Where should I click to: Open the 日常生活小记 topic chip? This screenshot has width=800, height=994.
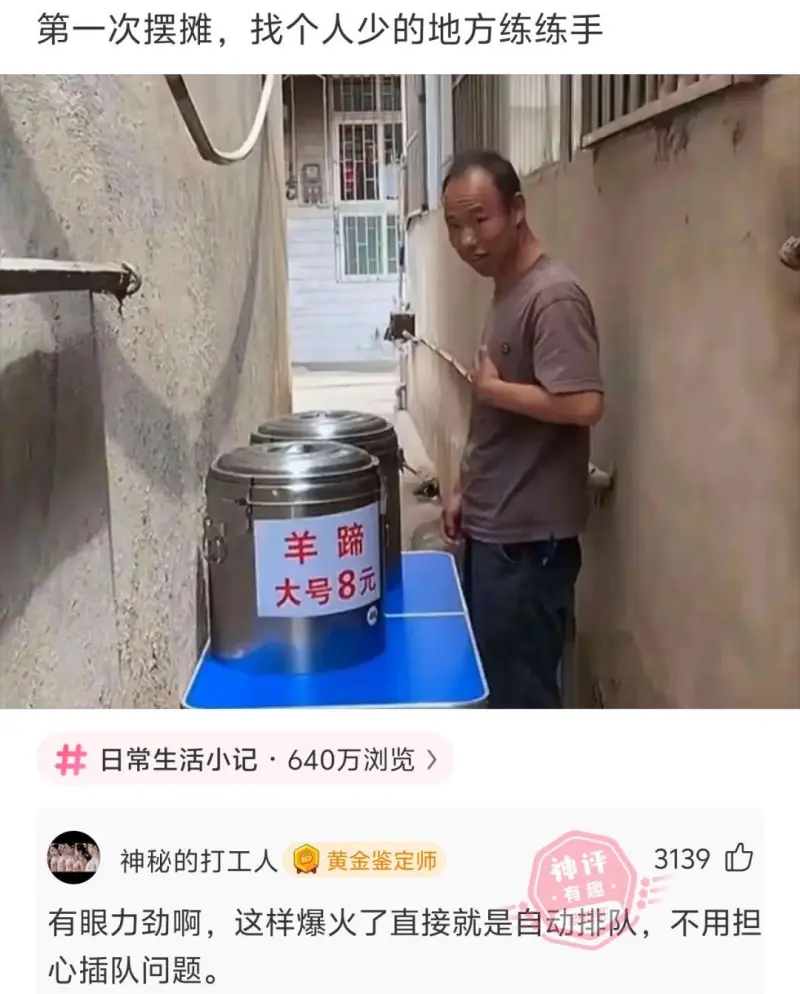pos(245,760)
